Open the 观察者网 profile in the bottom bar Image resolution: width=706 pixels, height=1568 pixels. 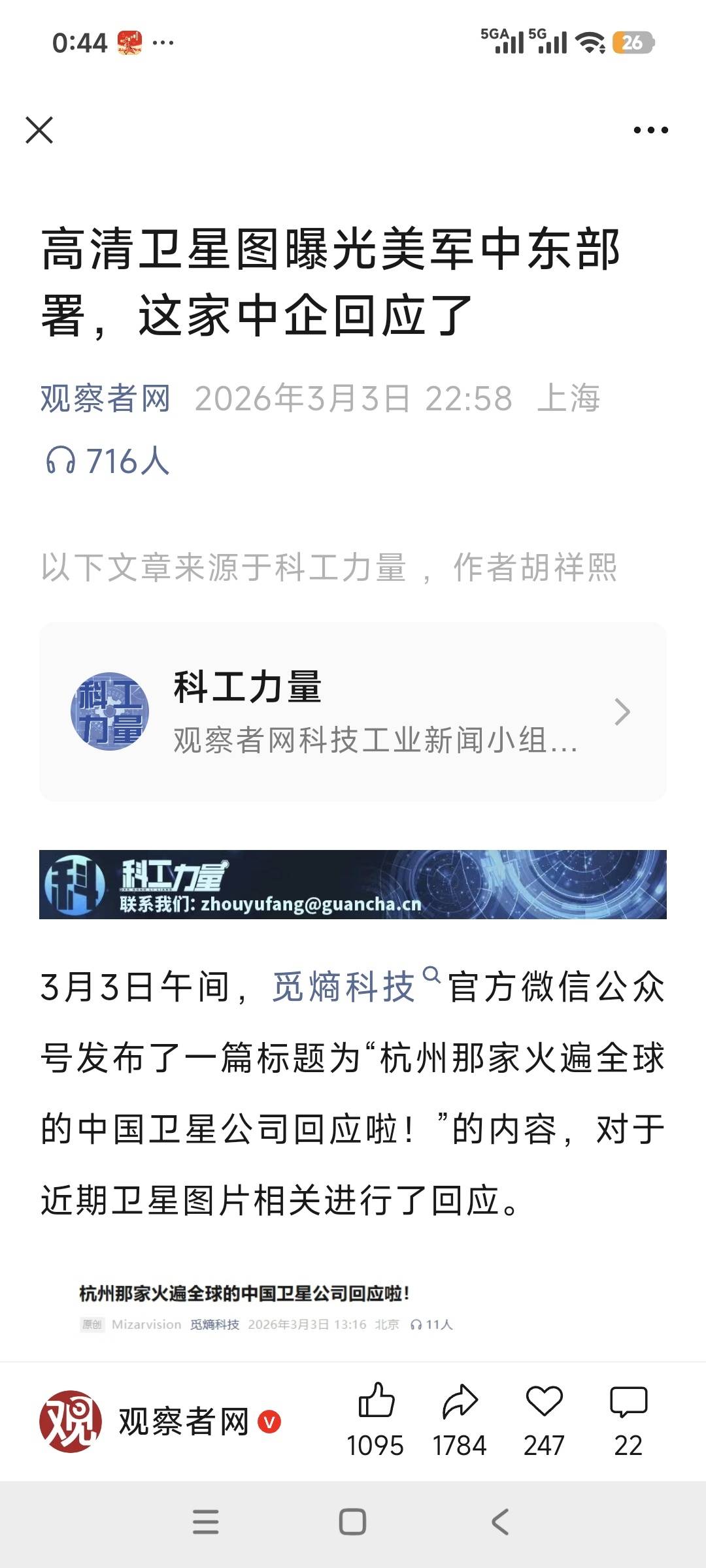[x=160, y=1421]
